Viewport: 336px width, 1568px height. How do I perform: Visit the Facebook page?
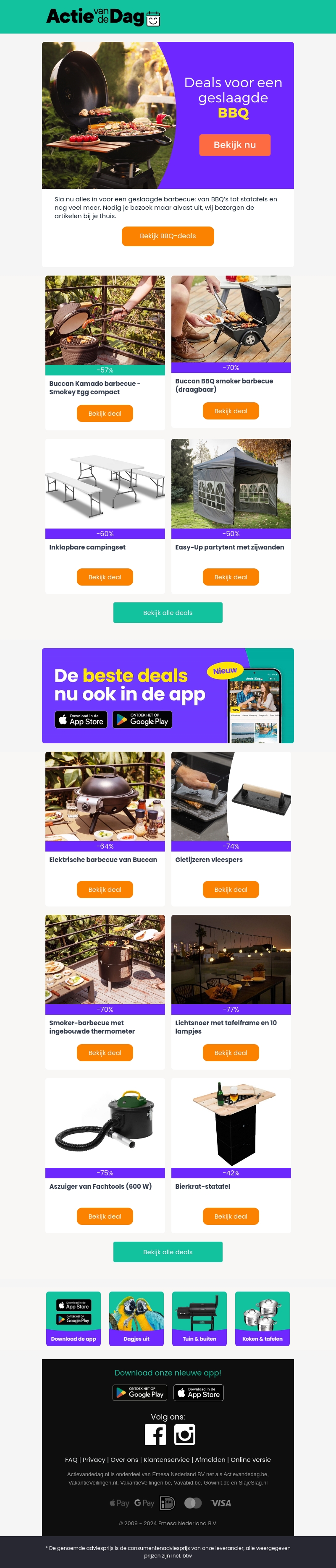pyautogui.click(x=155, y=1435)
